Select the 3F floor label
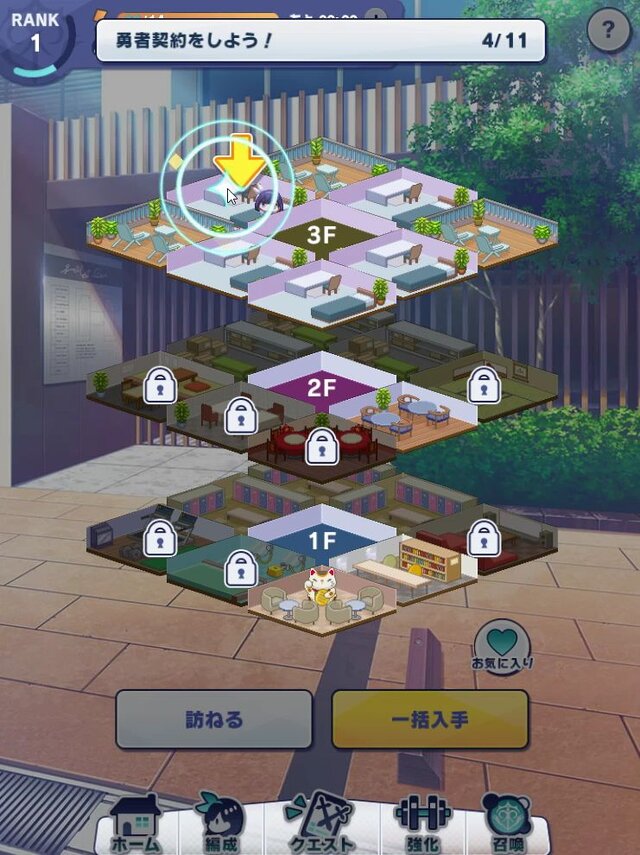 tap(320, 237)
